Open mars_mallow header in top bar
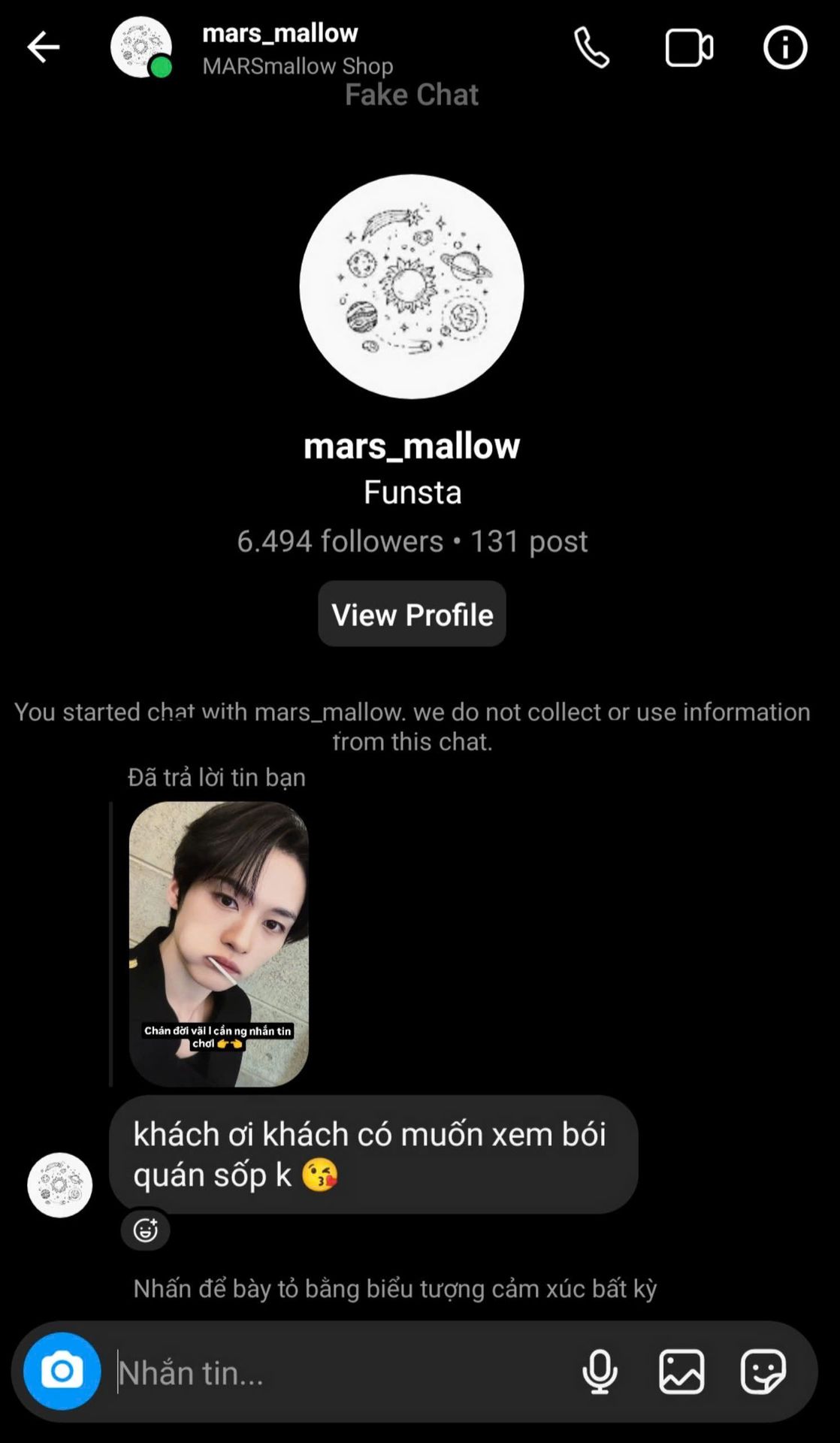 pos(280,47)
